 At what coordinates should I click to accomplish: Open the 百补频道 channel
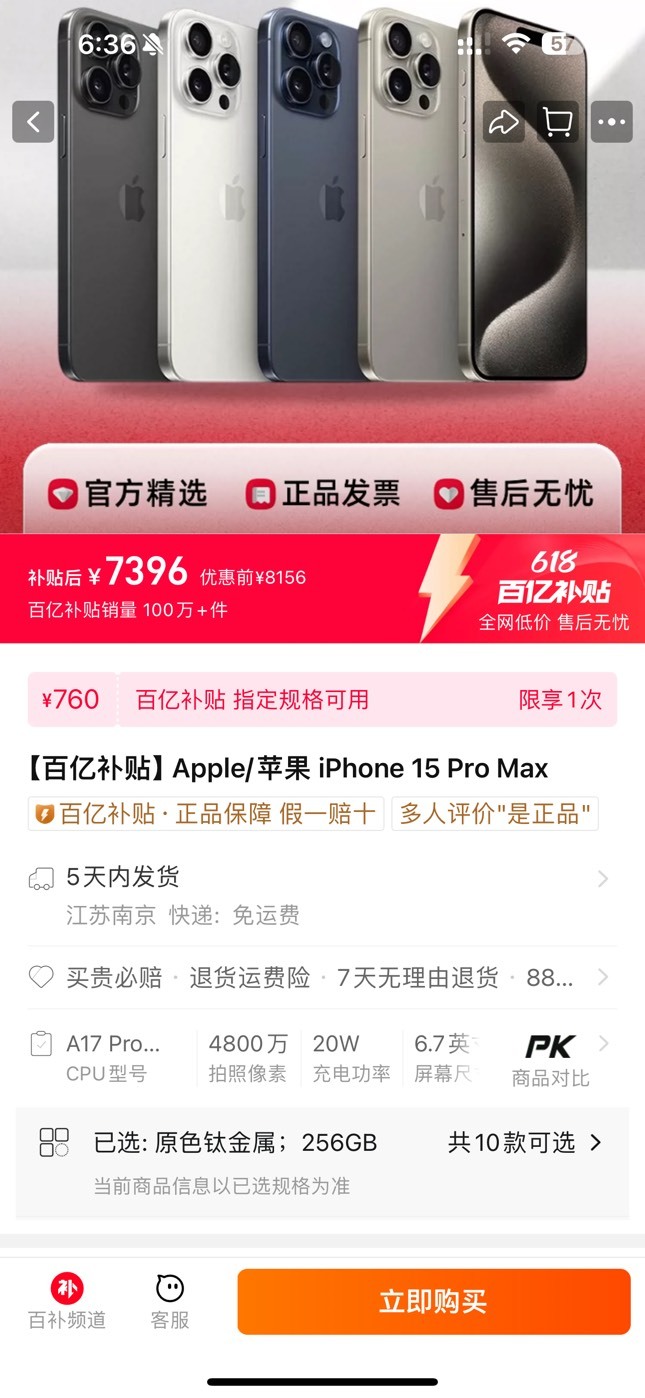(67, 1302)
